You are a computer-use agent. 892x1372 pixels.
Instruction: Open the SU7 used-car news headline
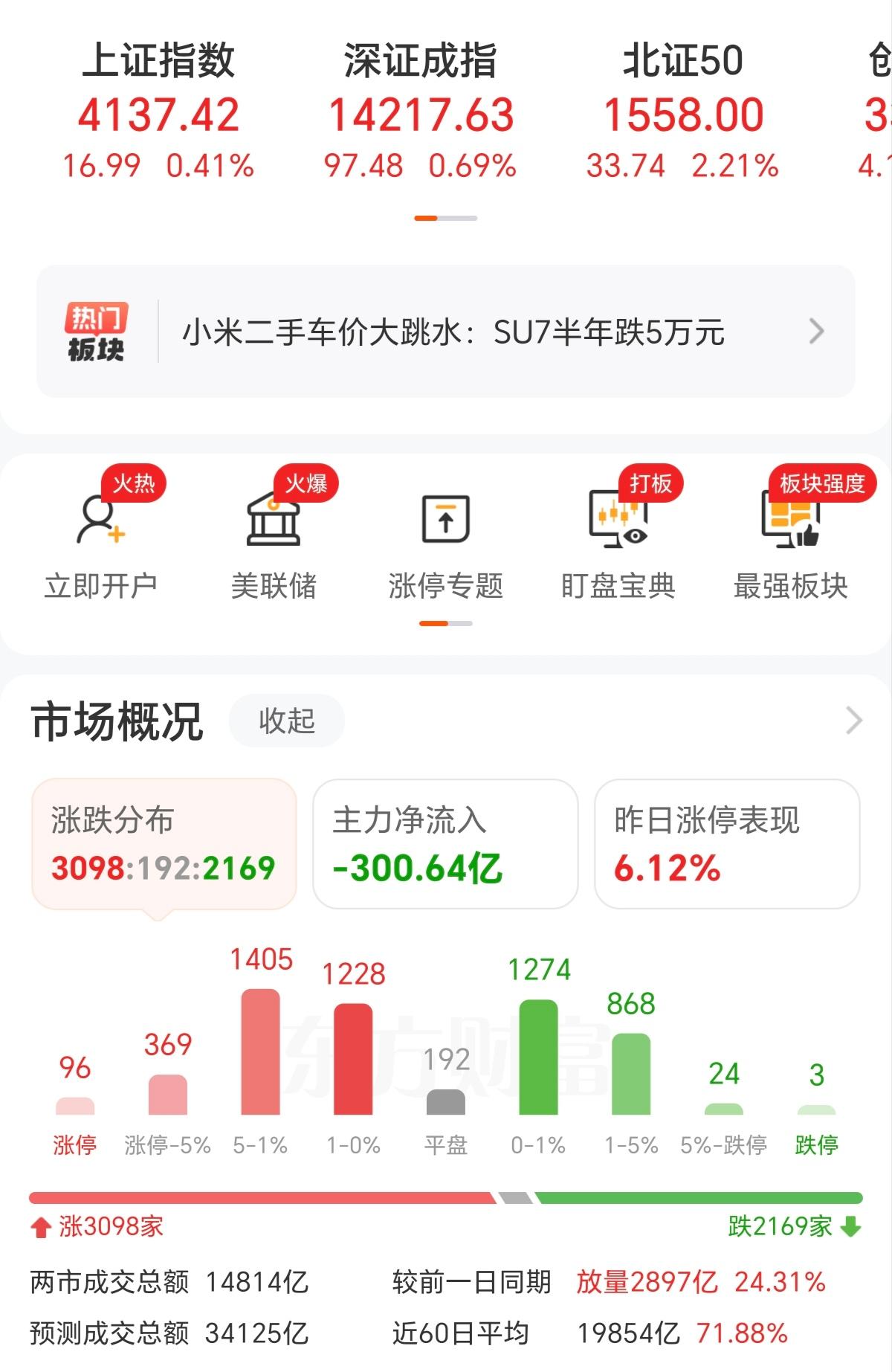pyautogui.click(x=453, y=334)
